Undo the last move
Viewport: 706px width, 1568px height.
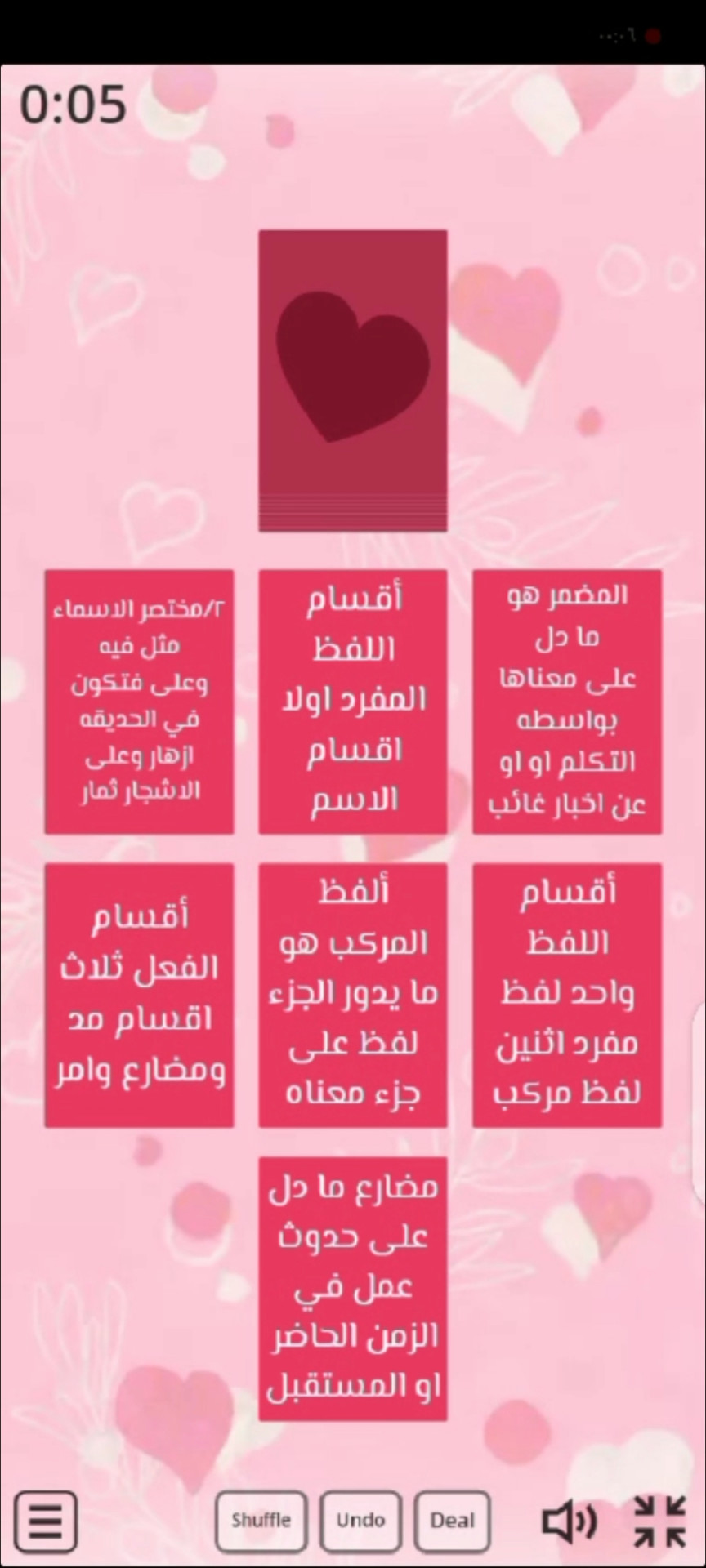click(360, 1521)
